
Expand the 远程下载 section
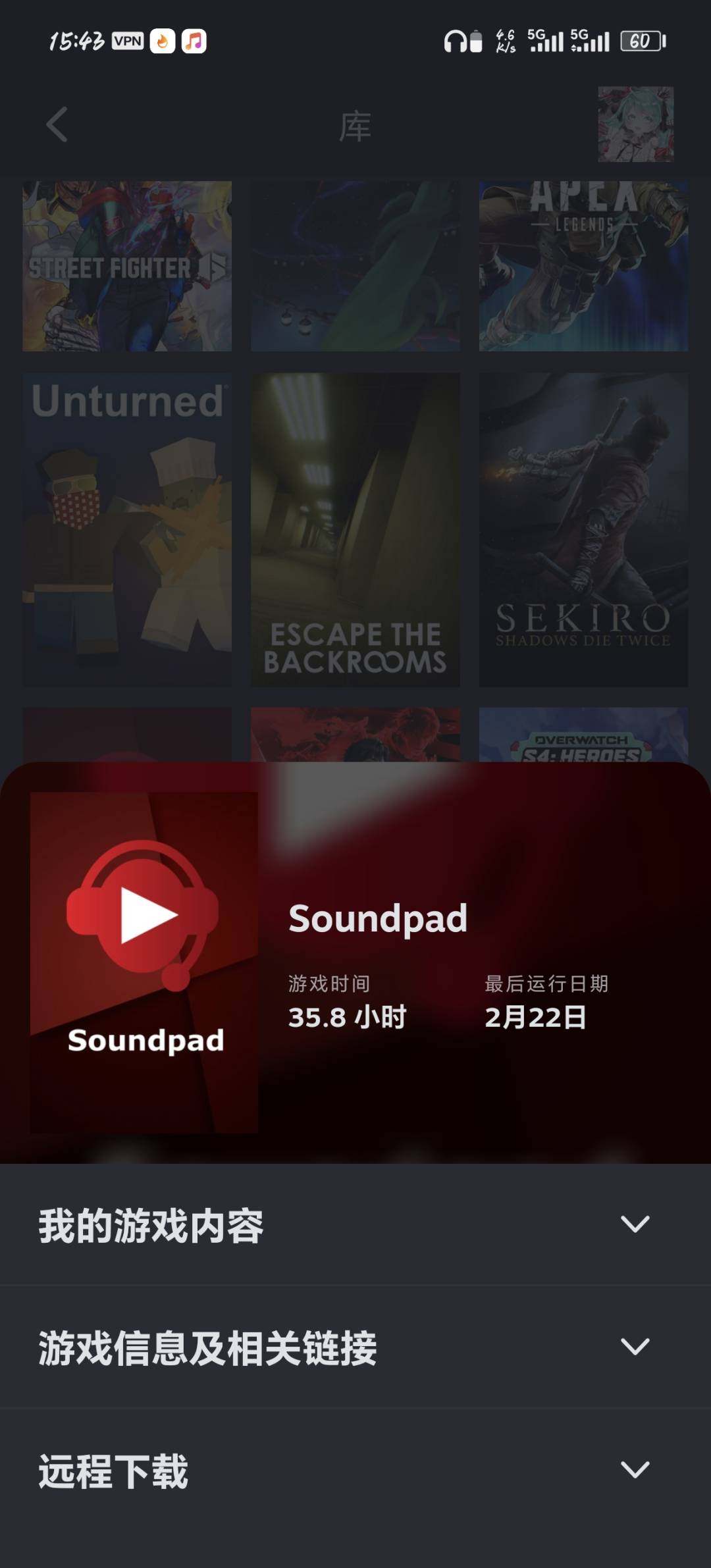click(x=355, y=1470)
